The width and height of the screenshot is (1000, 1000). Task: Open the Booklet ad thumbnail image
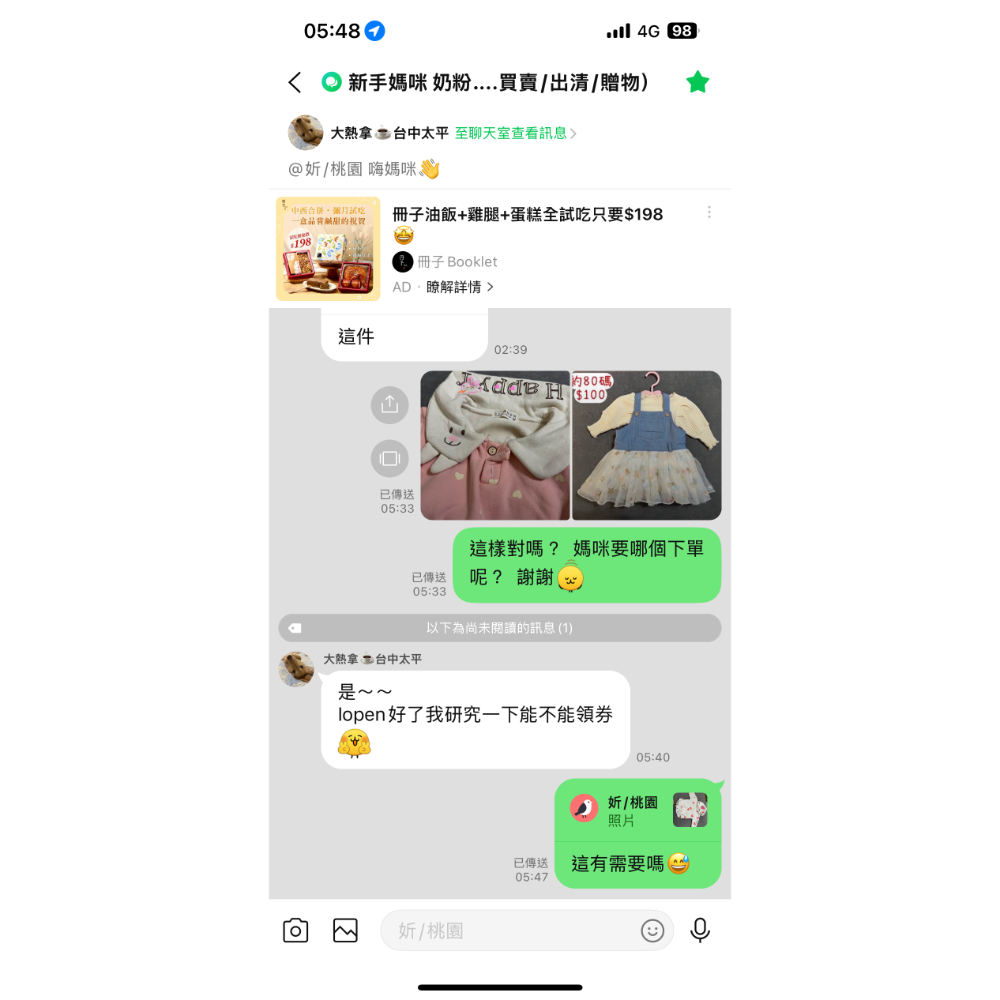pos(328,249)
